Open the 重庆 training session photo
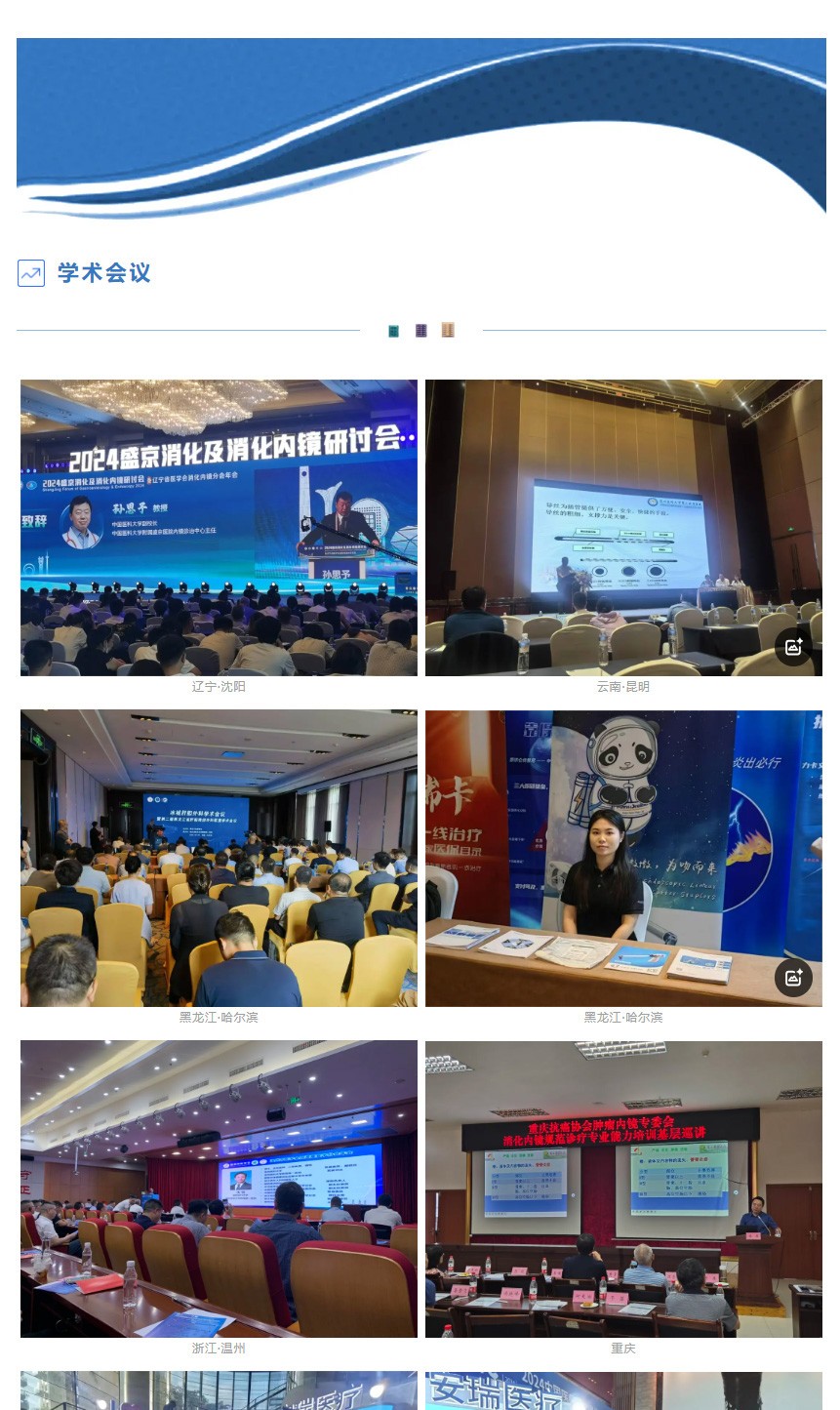Viewport: 840px width, 1410px height. 623,1188
